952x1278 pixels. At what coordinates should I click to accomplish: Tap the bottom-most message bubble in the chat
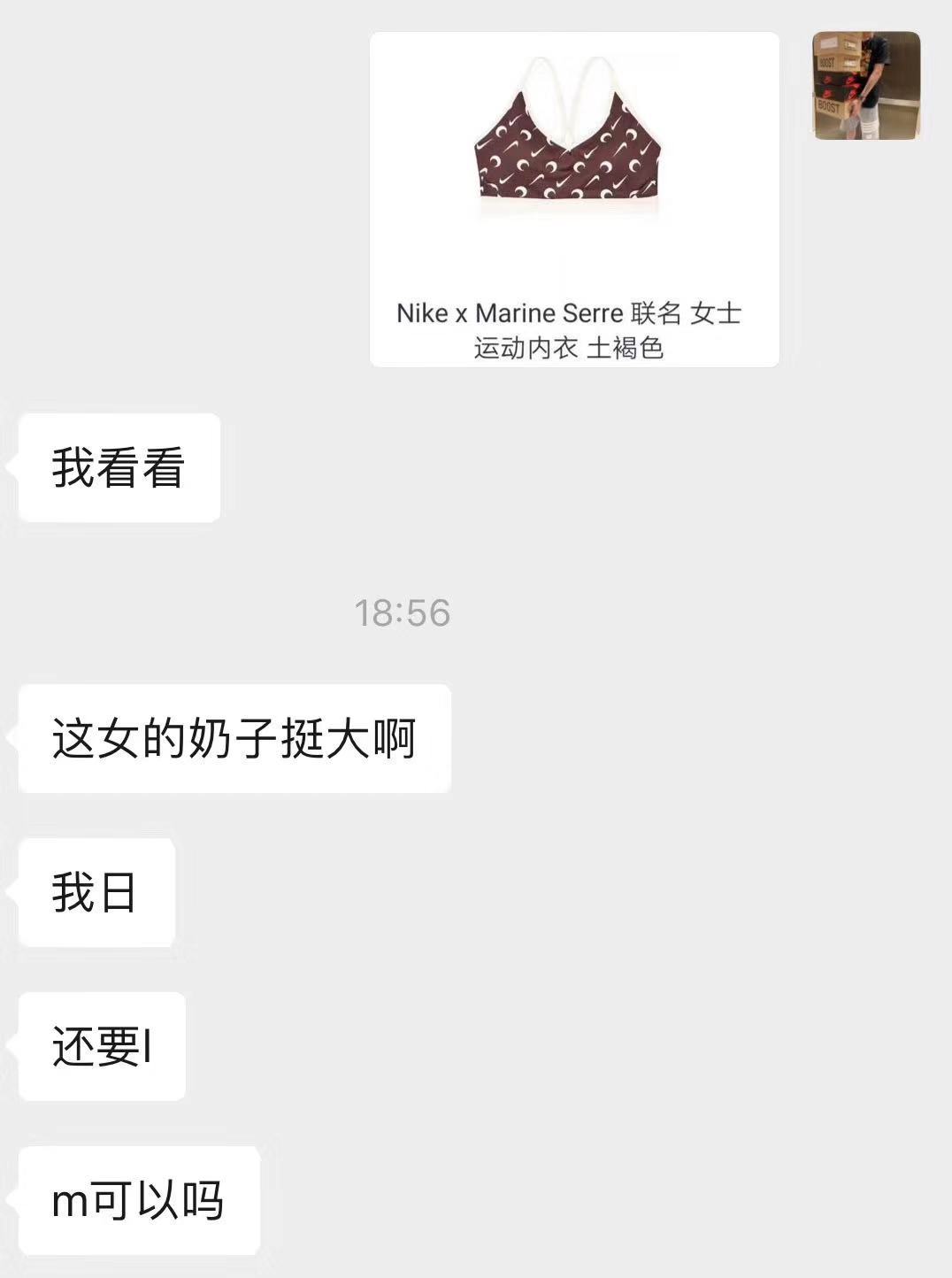point(140,1201)
